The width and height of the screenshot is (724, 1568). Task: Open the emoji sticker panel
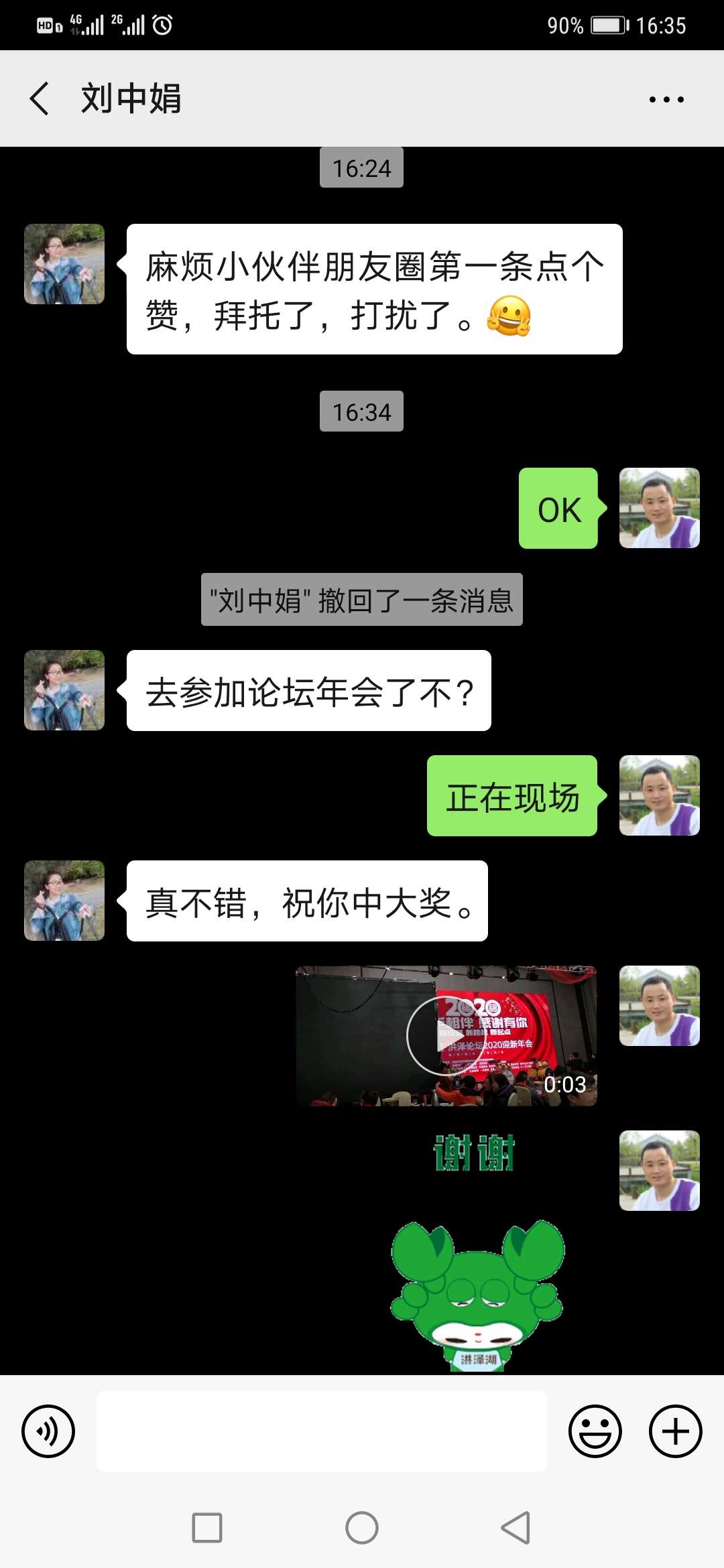595,1431
